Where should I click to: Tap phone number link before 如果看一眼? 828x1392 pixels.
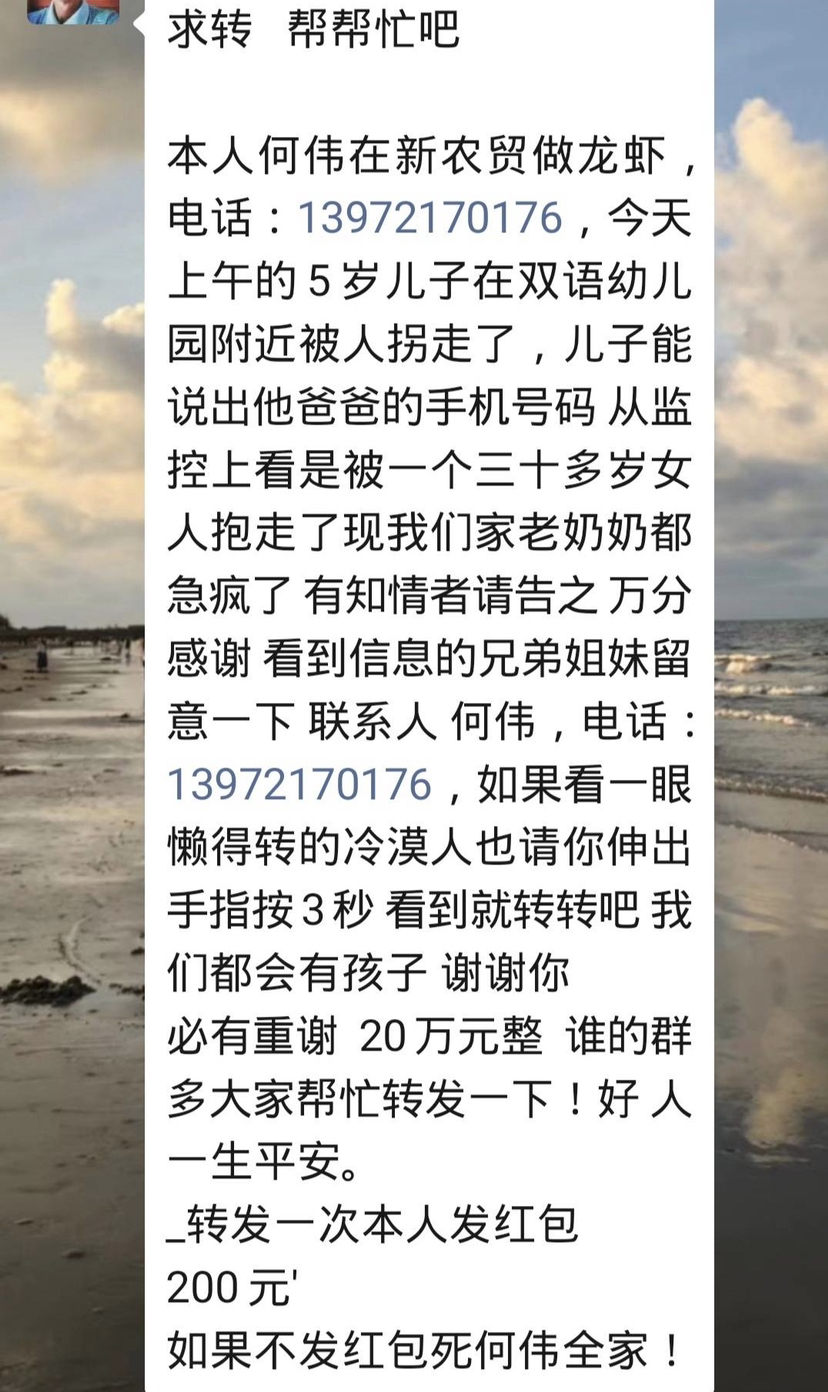[x=299, y=784]
